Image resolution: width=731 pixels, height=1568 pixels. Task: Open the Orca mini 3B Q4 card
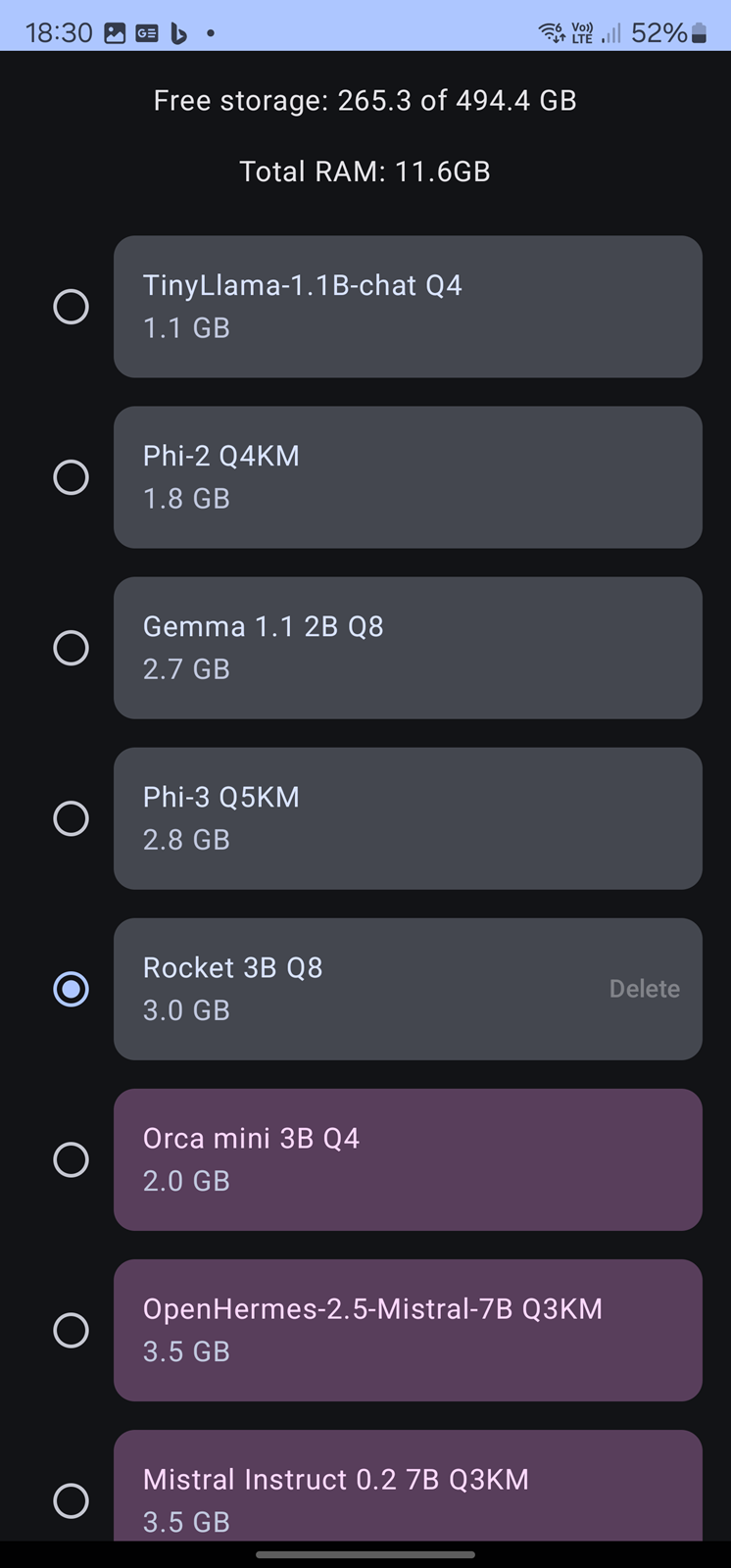[x=408, y=1159]
